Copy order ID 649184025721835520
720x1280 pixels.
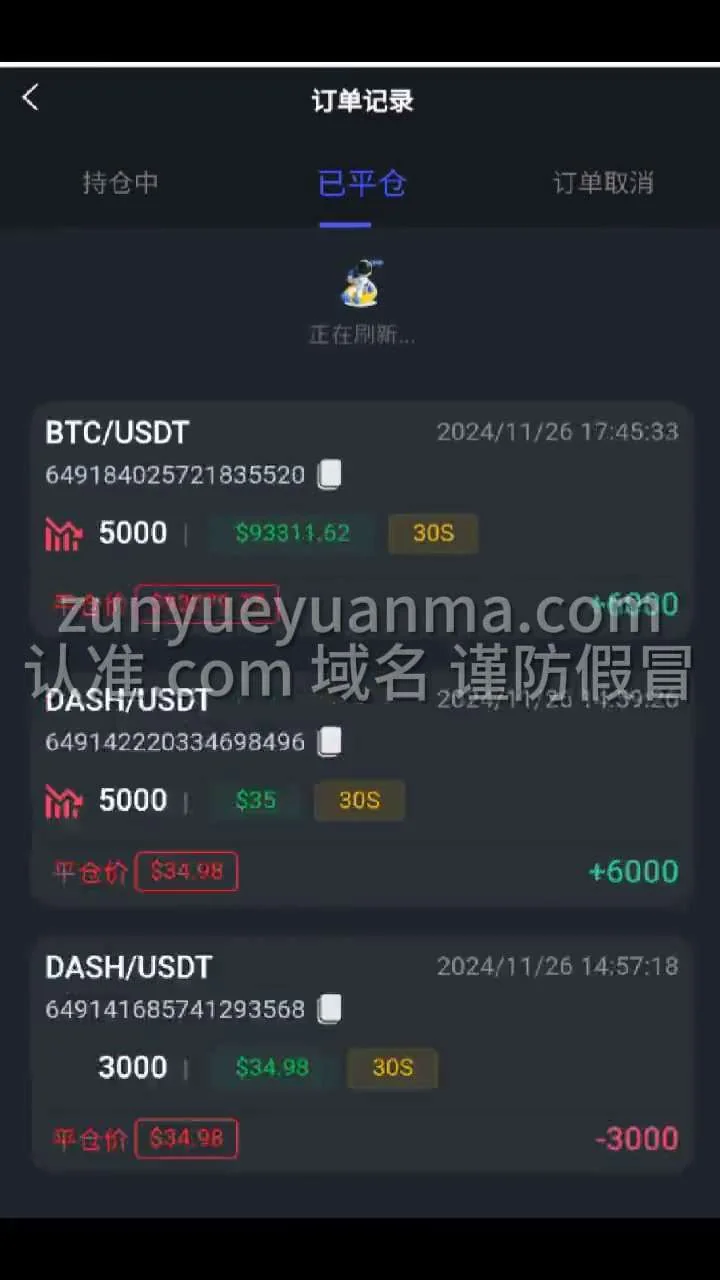(330, 475)
